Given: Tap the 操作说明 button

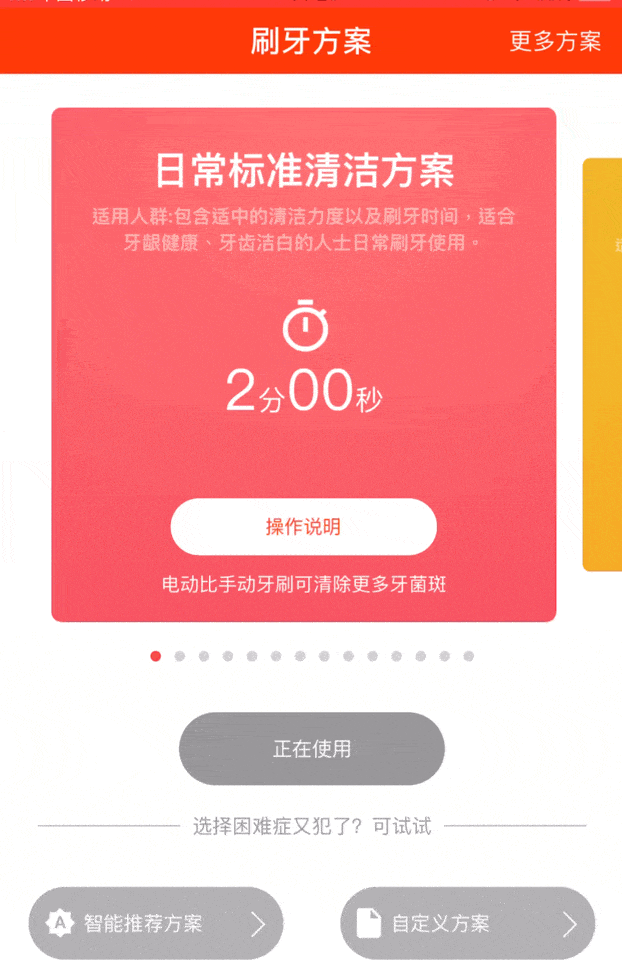Looking at the screenshot, I should pos(303,527).
